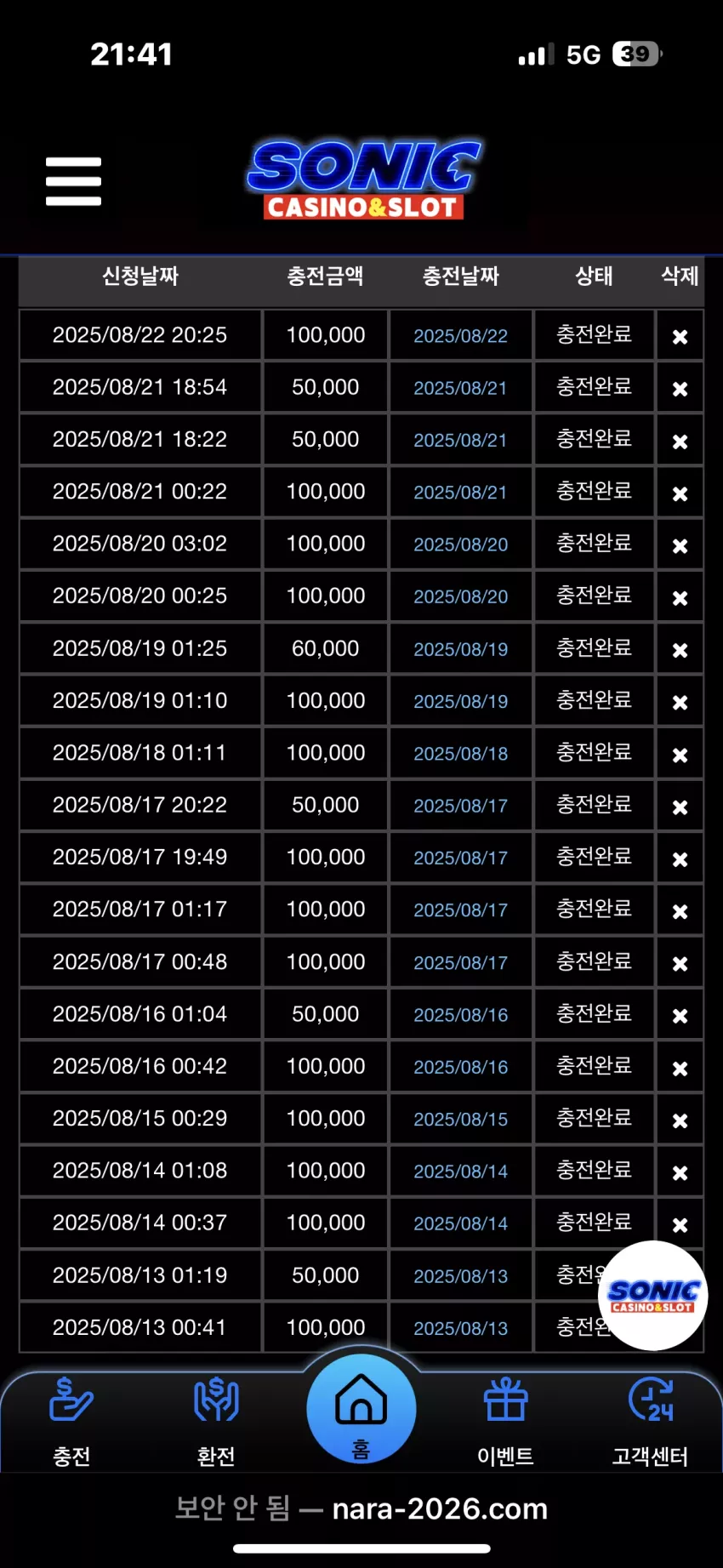The image size is (723, 1568).
Task: Open the hamburger drawer menu
Action: [73, 181]
